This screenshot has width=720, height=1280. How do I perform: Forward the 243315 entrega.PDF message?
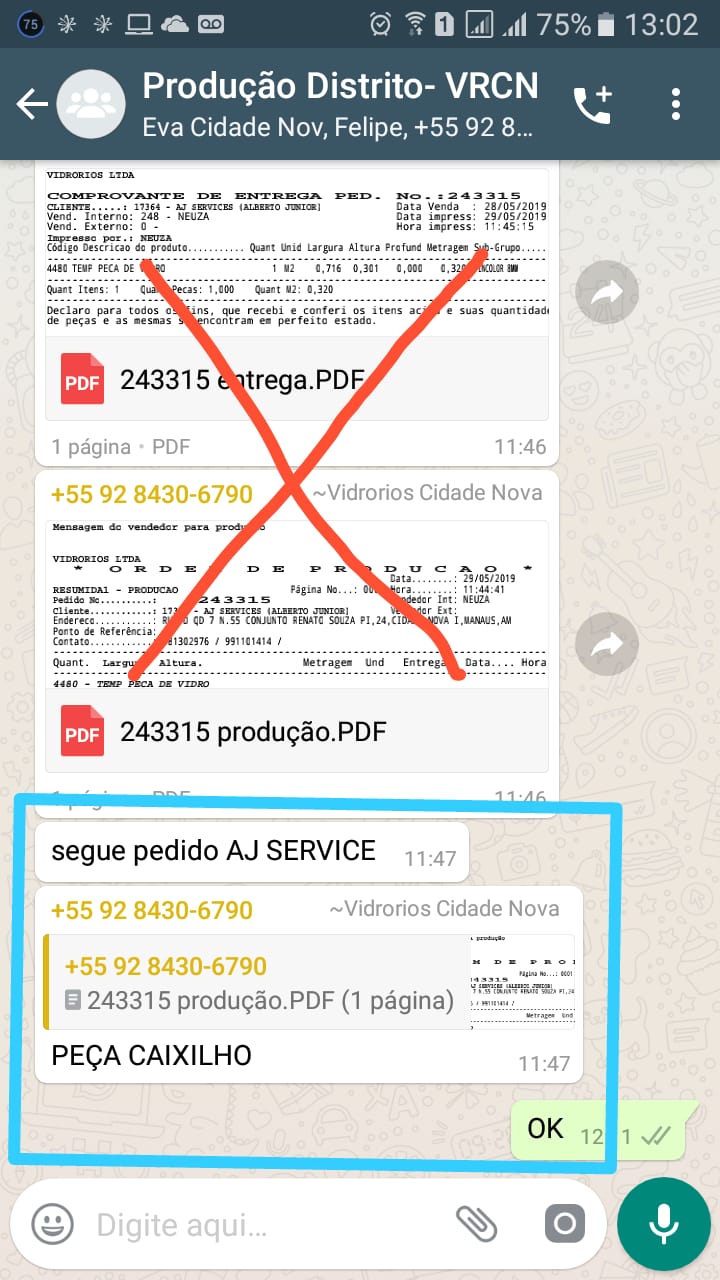[x=608, y=292]
